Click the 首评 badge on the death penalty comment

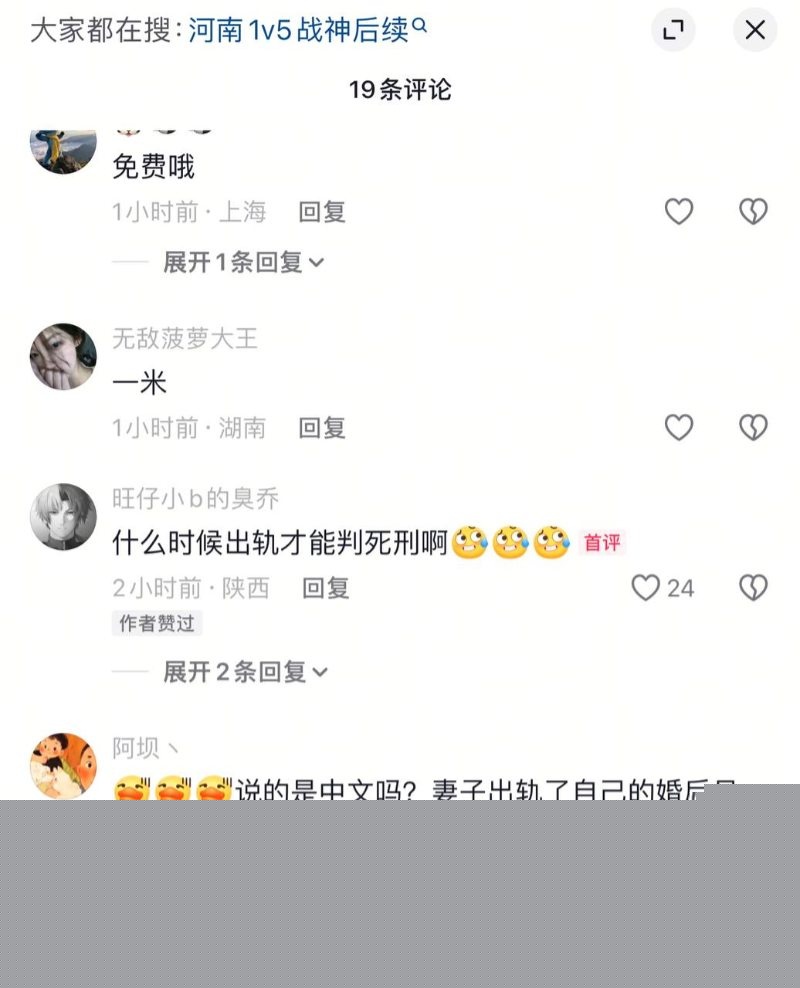[601, 544]
